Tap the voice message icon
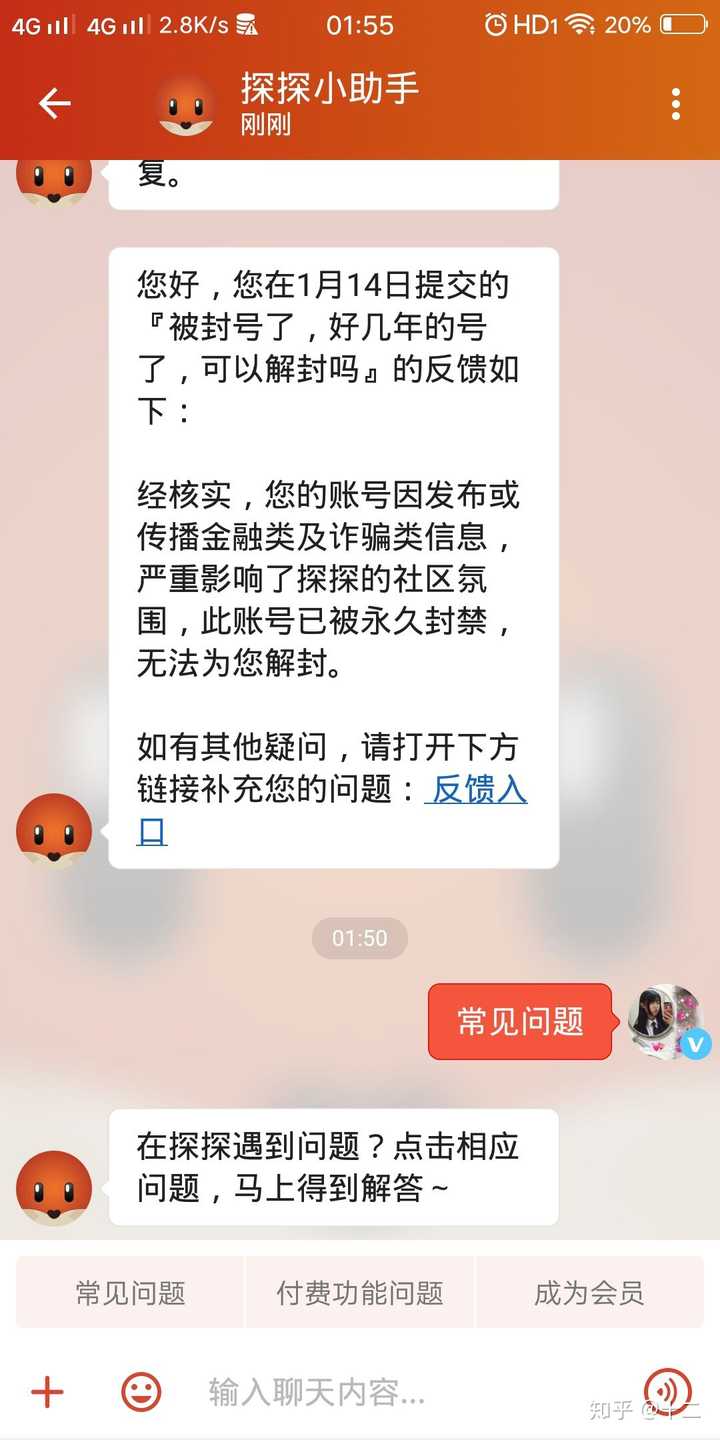 tap(668, 1390)
